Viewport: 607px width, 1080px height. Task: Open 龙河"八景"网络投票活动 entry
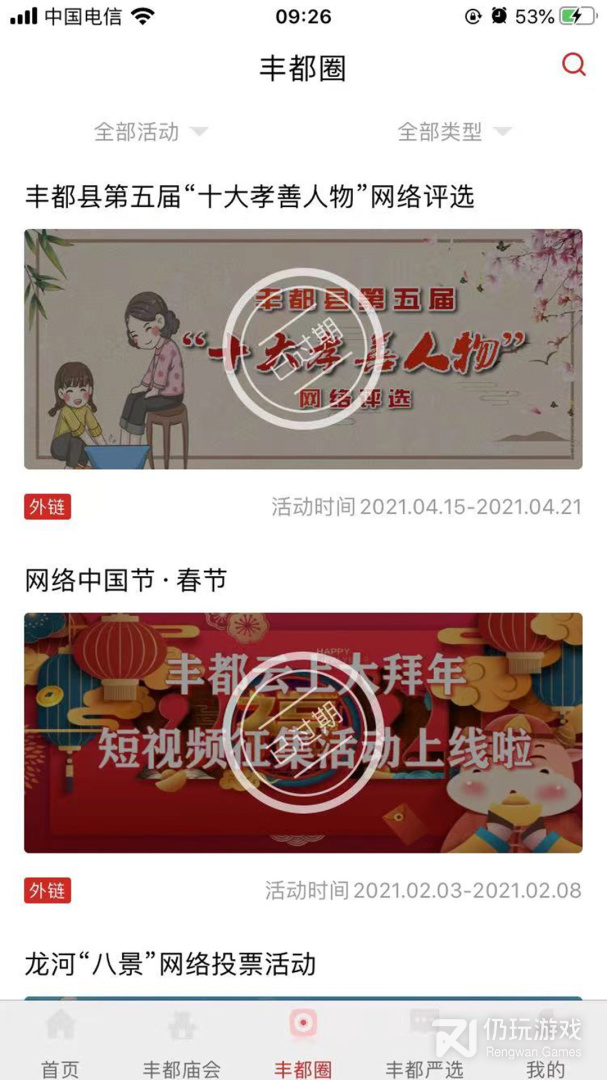pyautogui.click(x=170, y=964)
